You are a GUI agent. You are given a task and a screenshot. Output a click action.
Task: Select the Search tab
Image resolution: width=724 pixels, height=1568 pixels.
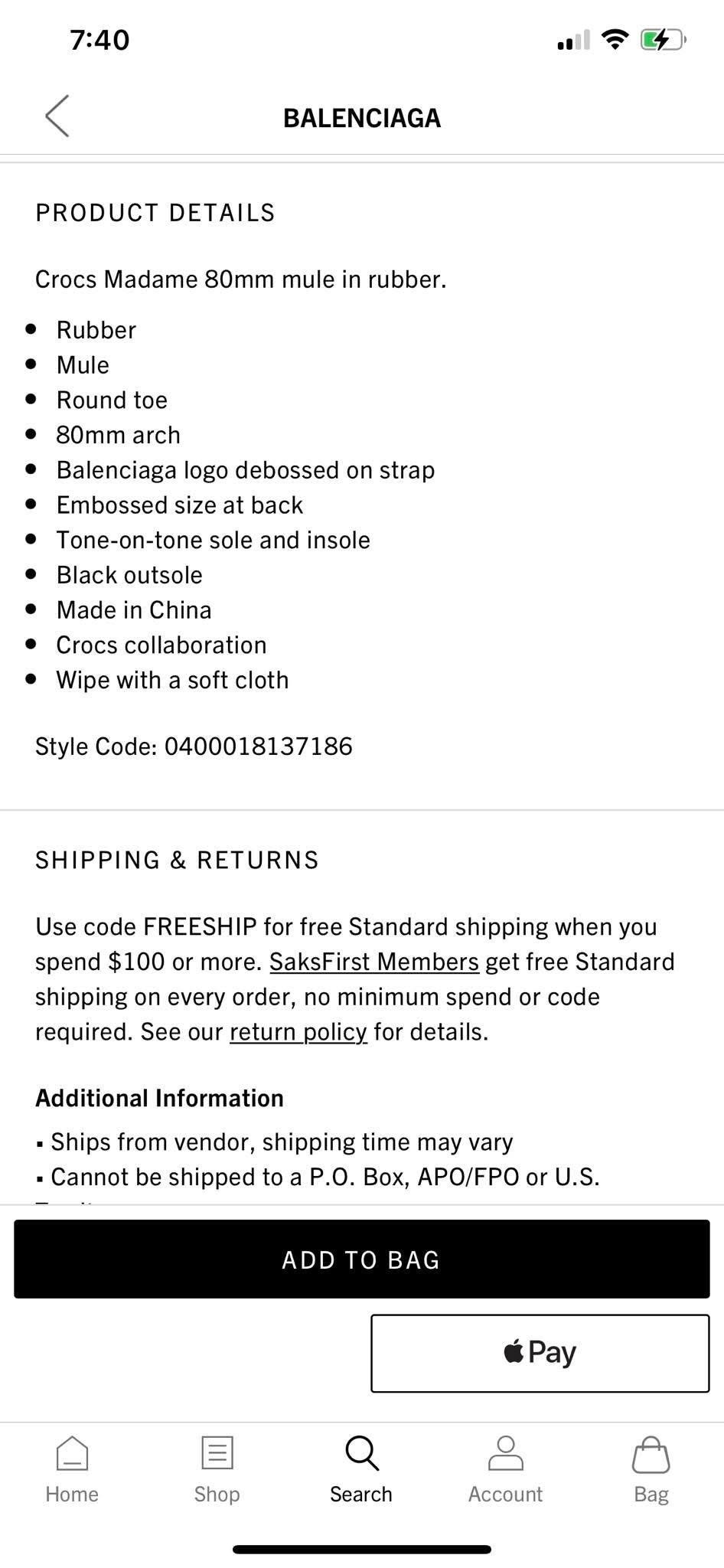pyautogui.click(x=361, y=1470)
